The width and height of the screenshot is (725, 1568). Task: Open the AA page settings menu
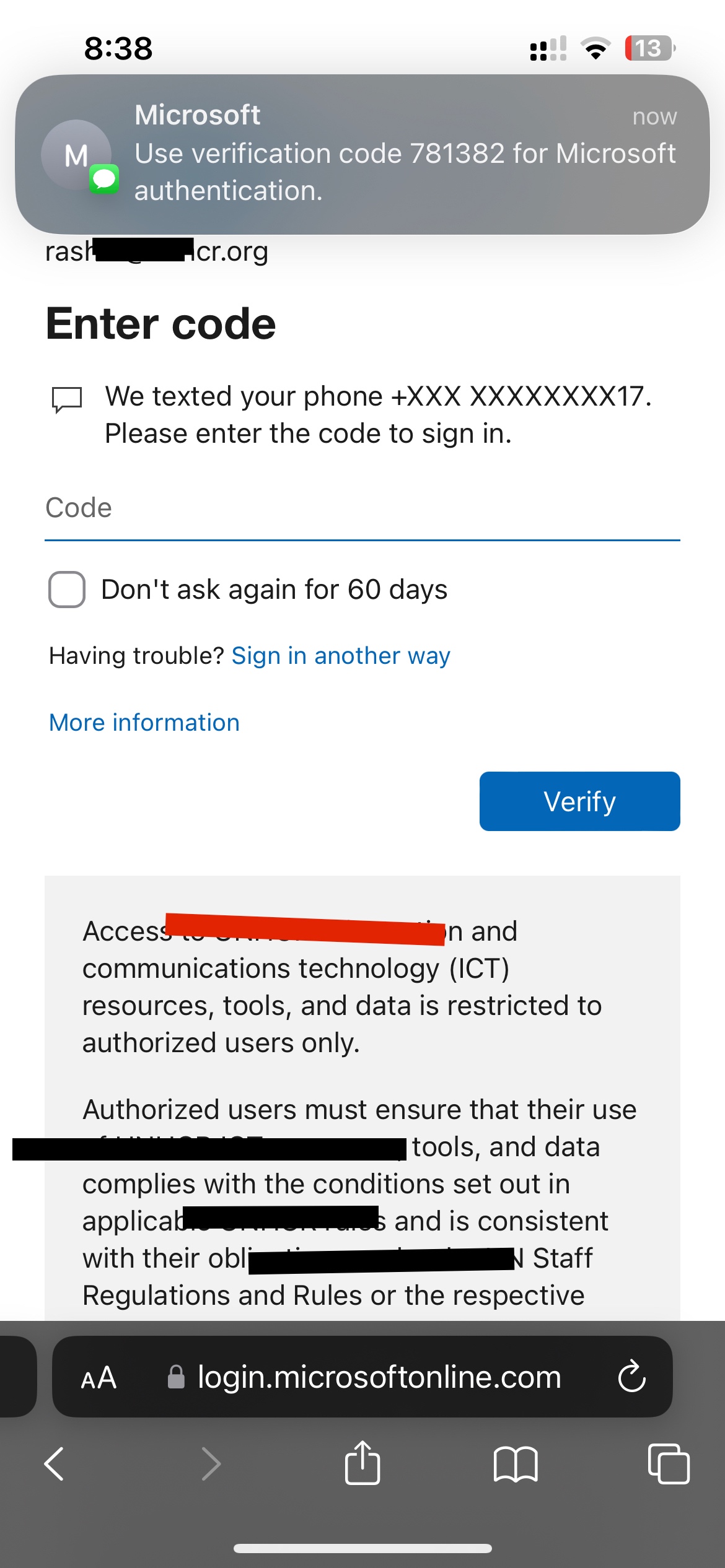pyautogui.click(x=99, y=1377)
